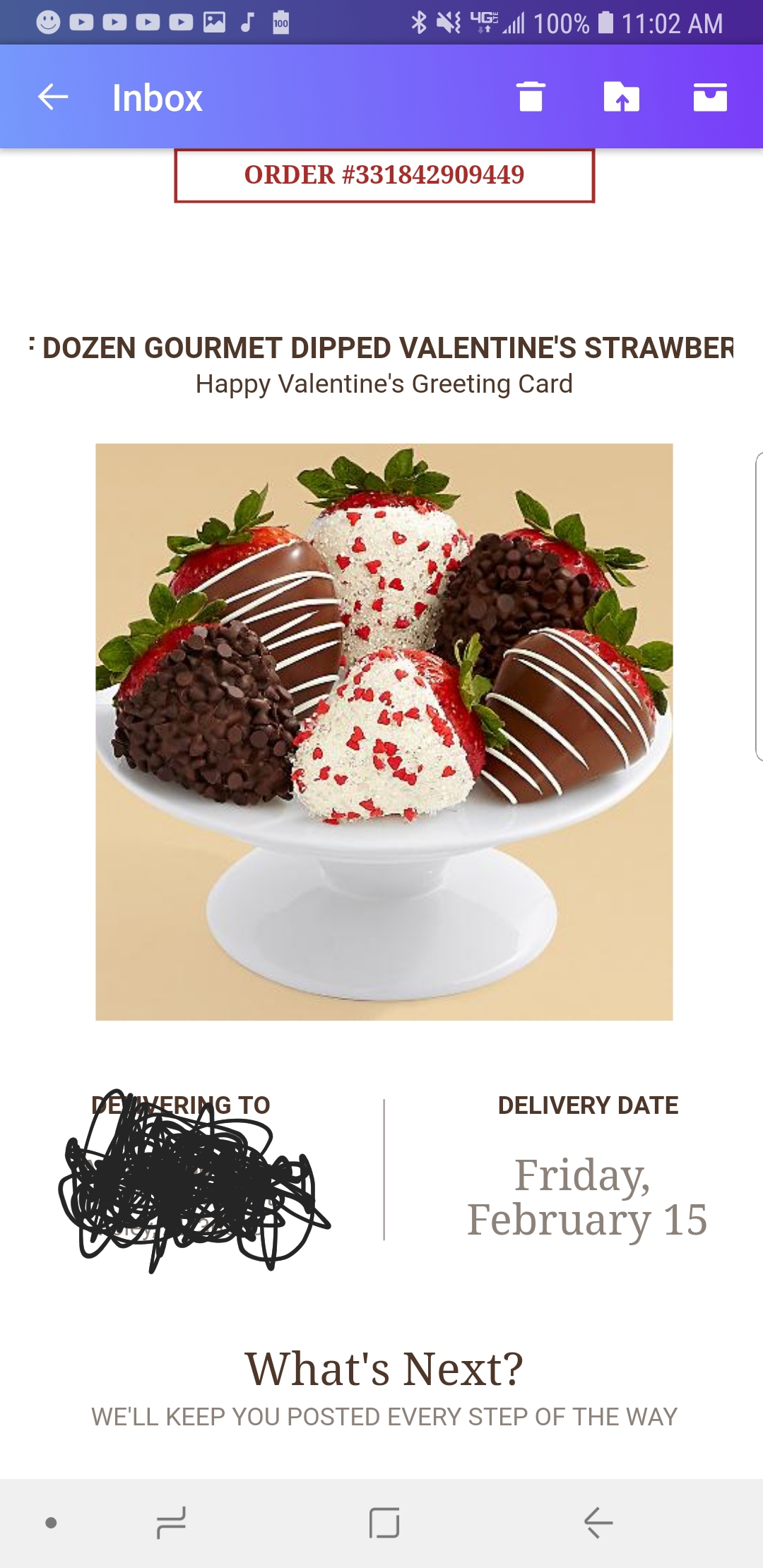Archive the email with the archive icon
This screenshot has height=1568, width=763.
(711, 97)
